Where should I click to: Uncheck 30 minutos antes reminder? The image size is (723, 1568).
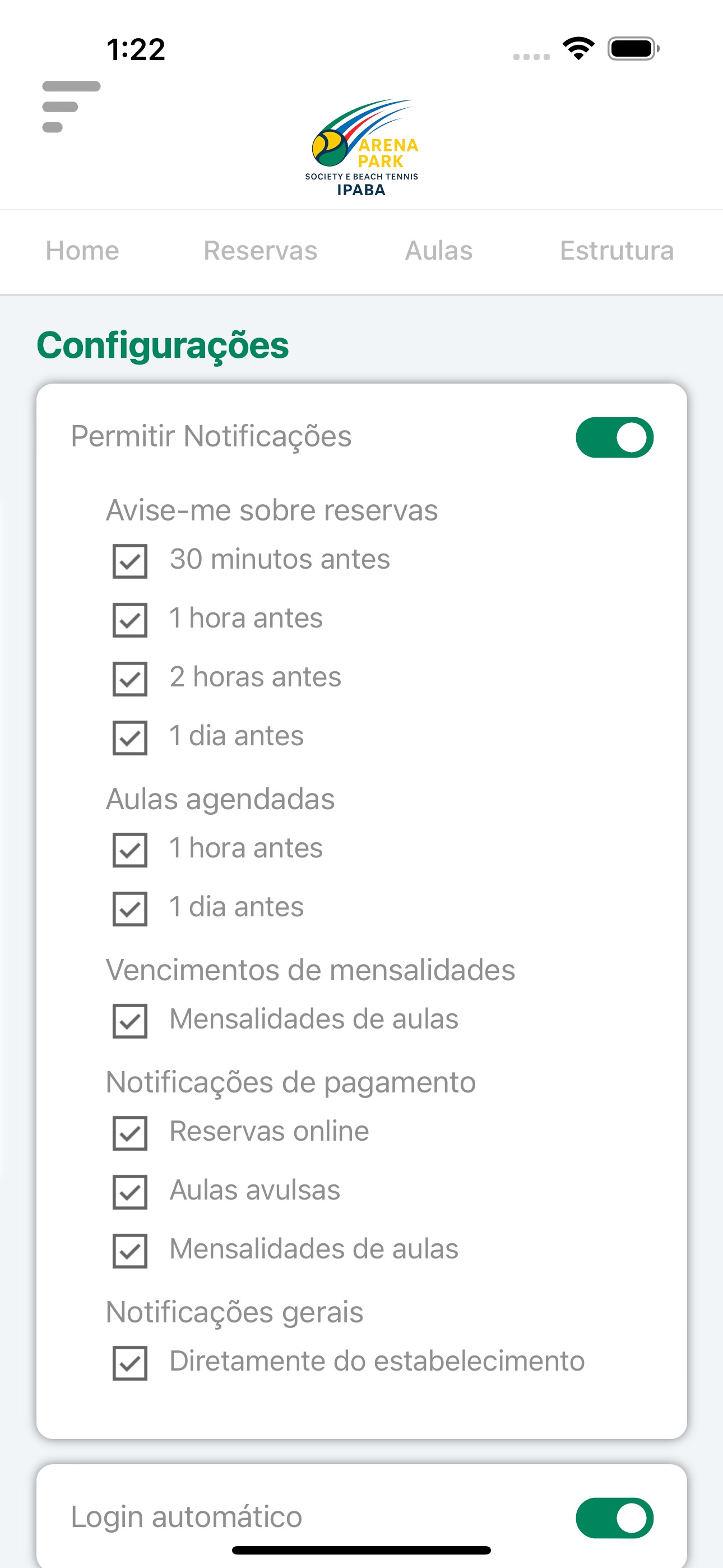129,561
